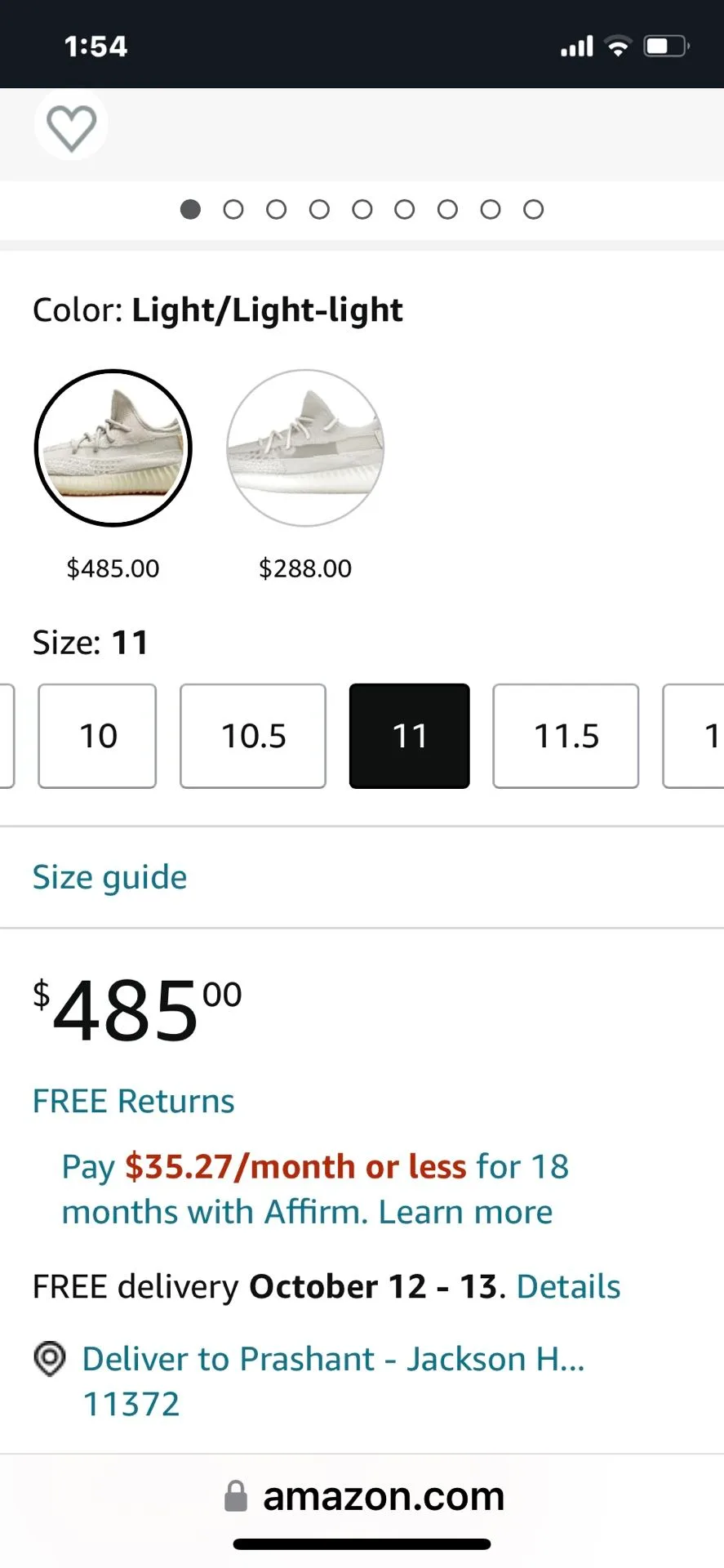Screen dimensions: 724x1568
Task: Select size 10 option
Action: [x=96, y=735]
